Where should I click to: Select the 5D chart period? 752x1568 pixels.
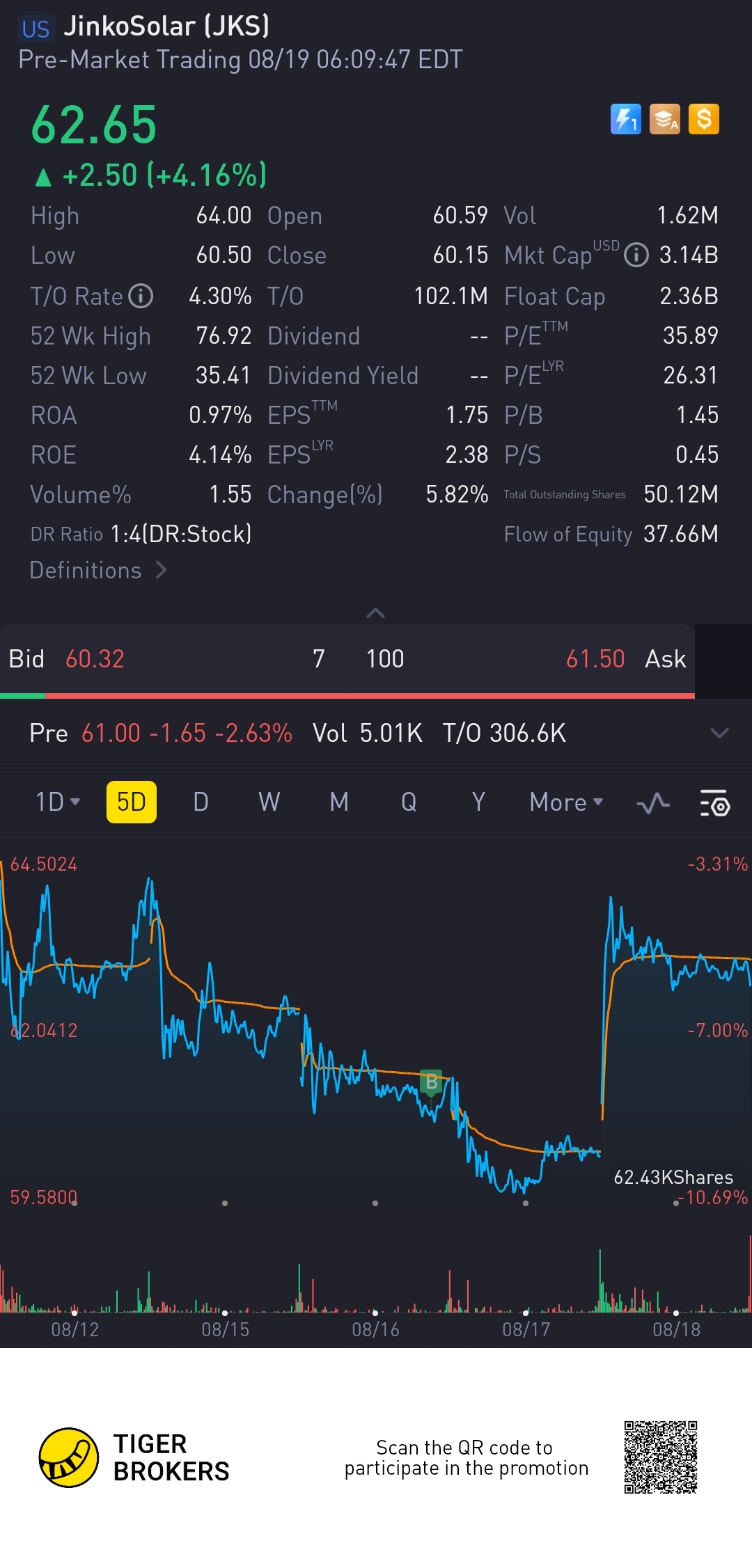tap(131, 802)
